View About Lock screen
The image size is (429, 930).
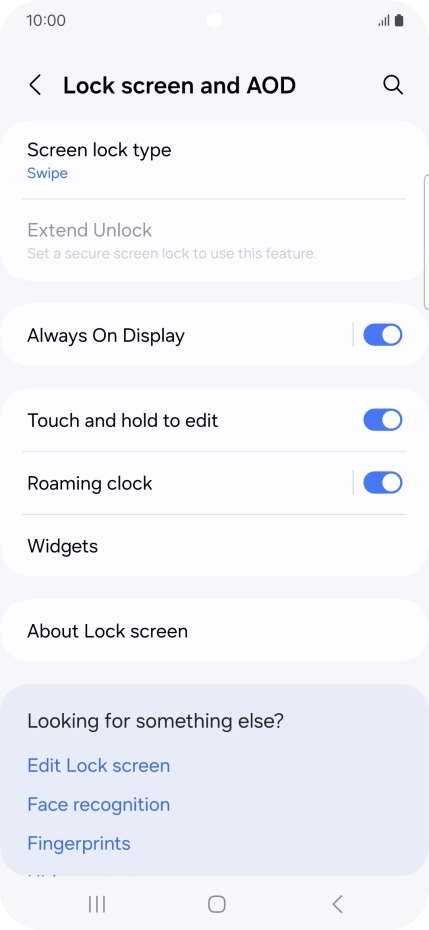[214, 630]
